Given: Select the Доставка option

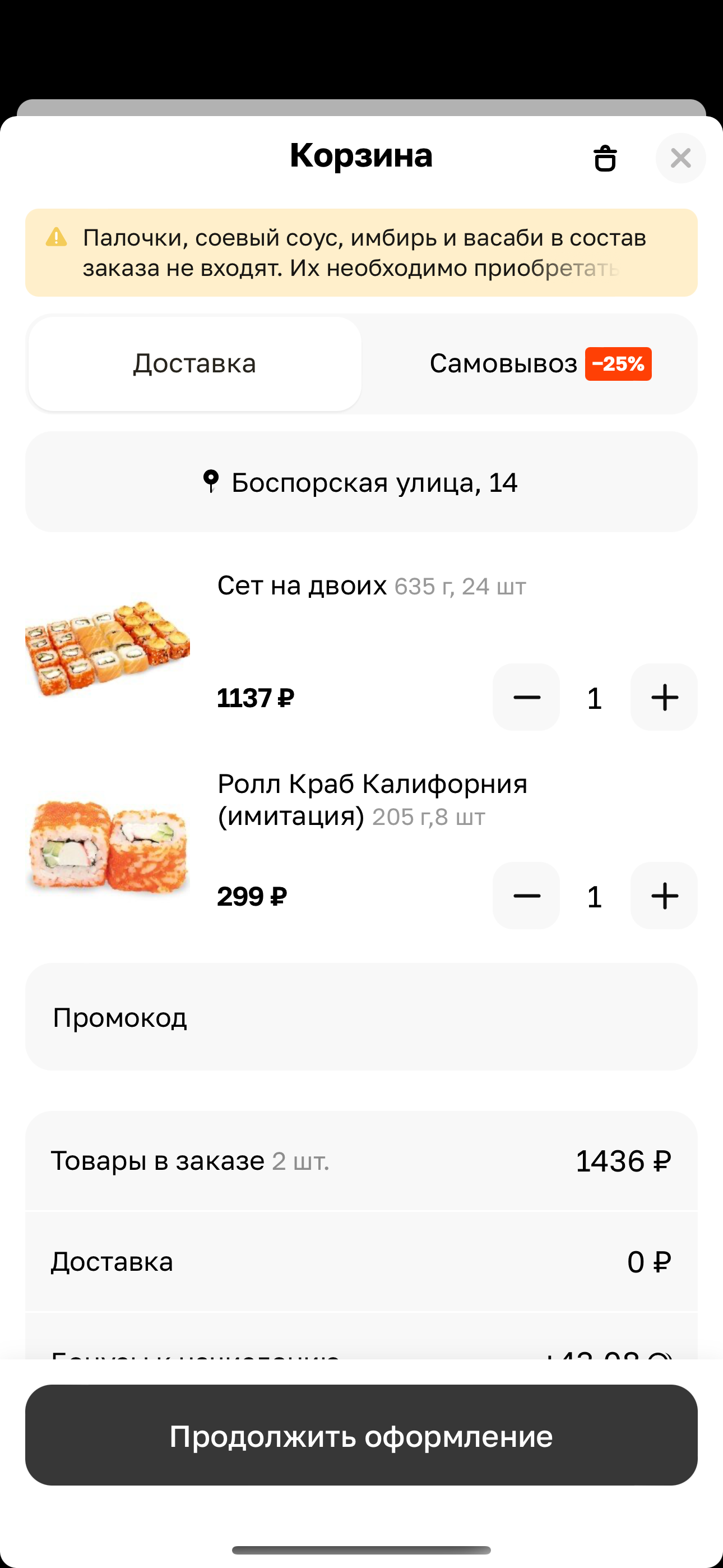Looking at the screenshot, I should pyautogui.click(x=194, y=363).
